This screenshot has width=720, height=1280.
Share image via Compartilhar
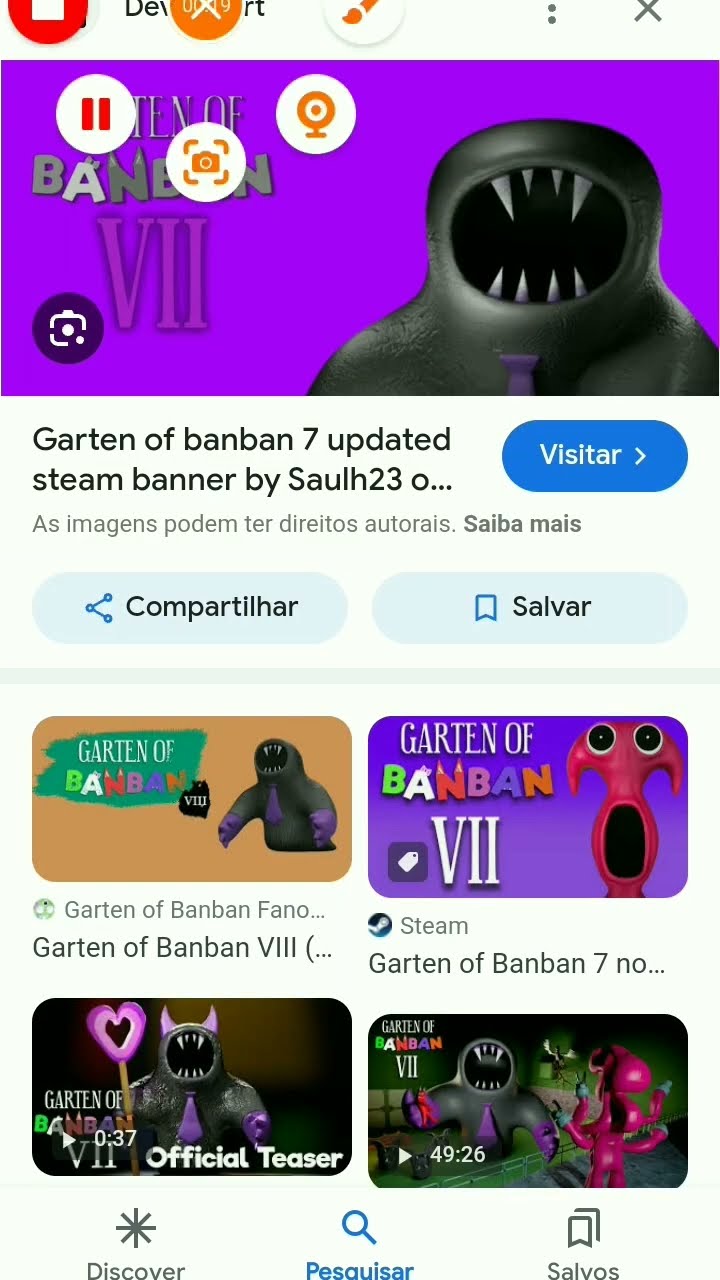pos(190,608)
